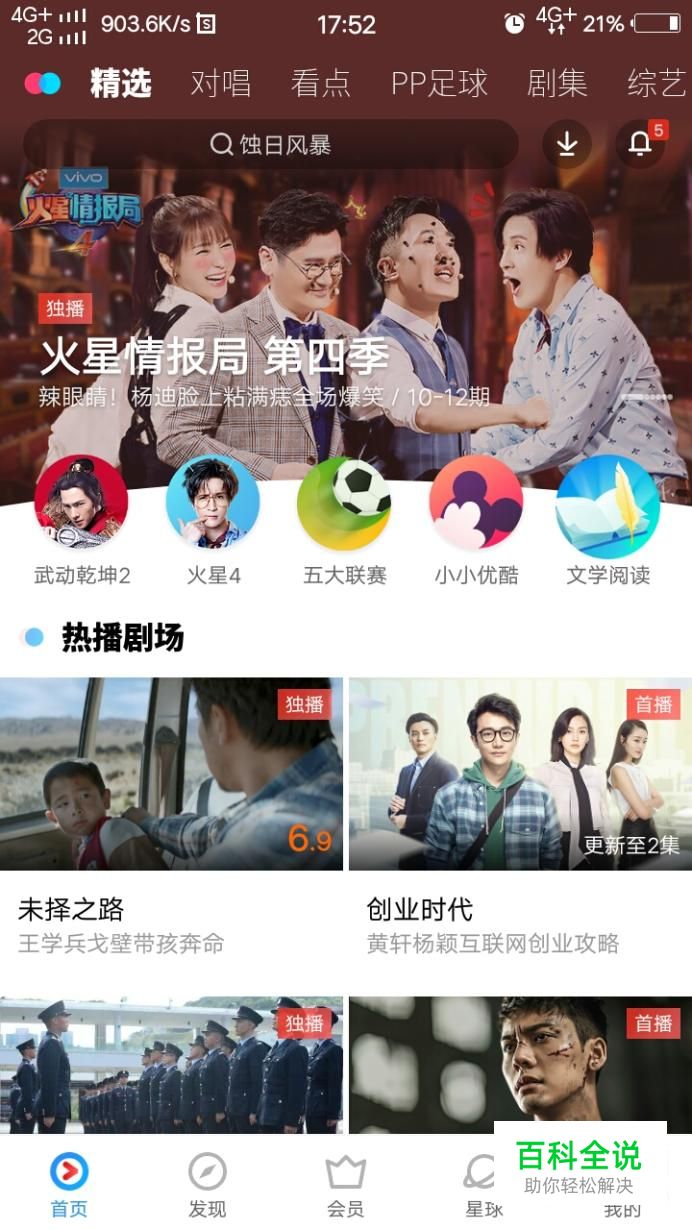Select the 精选 tab

120,84
